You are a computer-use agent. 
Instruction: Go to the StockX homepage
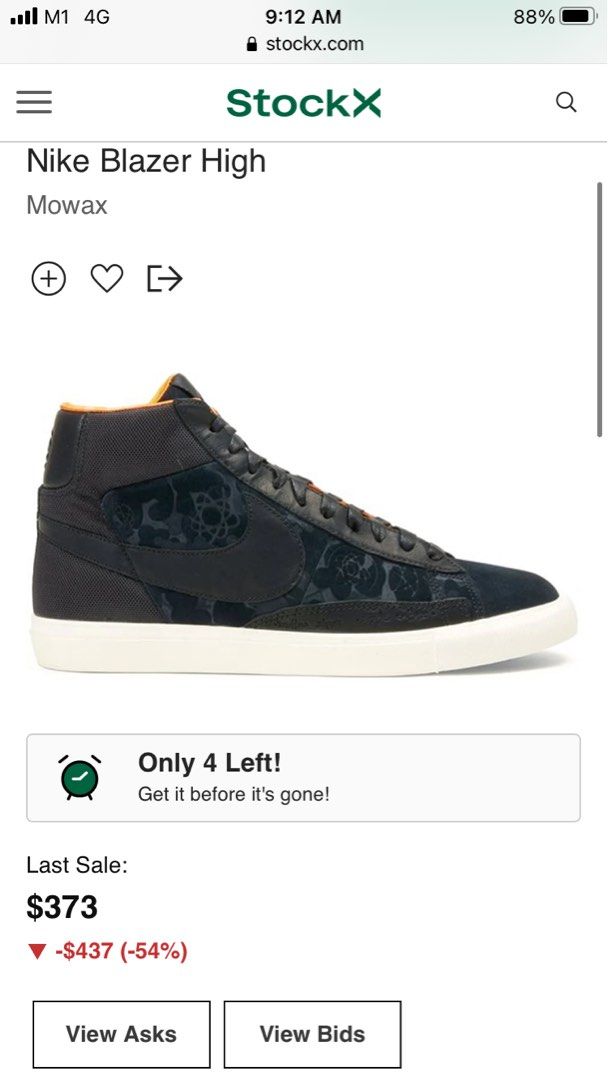pyautogui.click(x=303, y=102)
